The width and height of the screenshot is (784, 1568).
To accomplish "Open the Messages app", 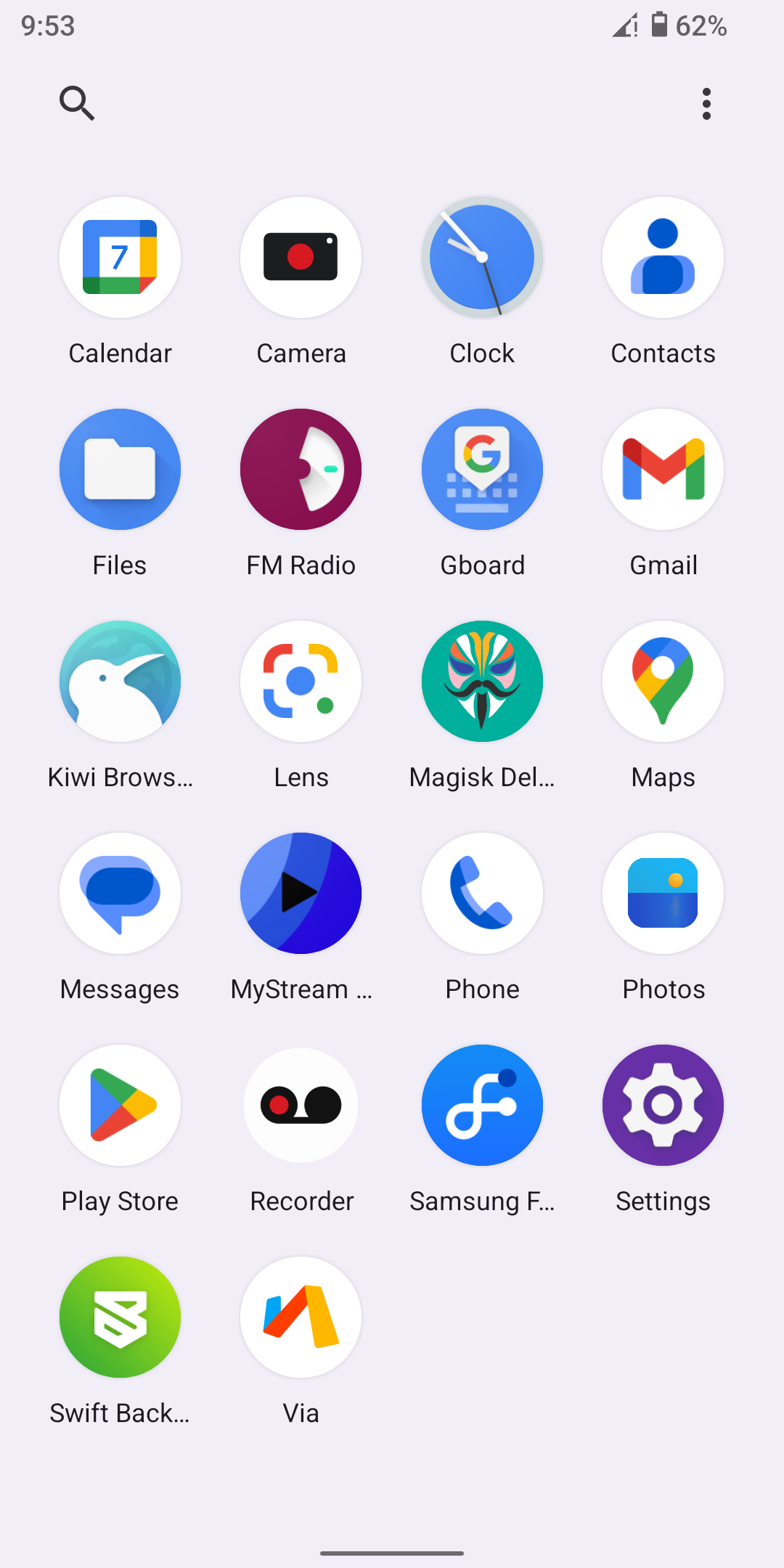I will click(120, 894).
